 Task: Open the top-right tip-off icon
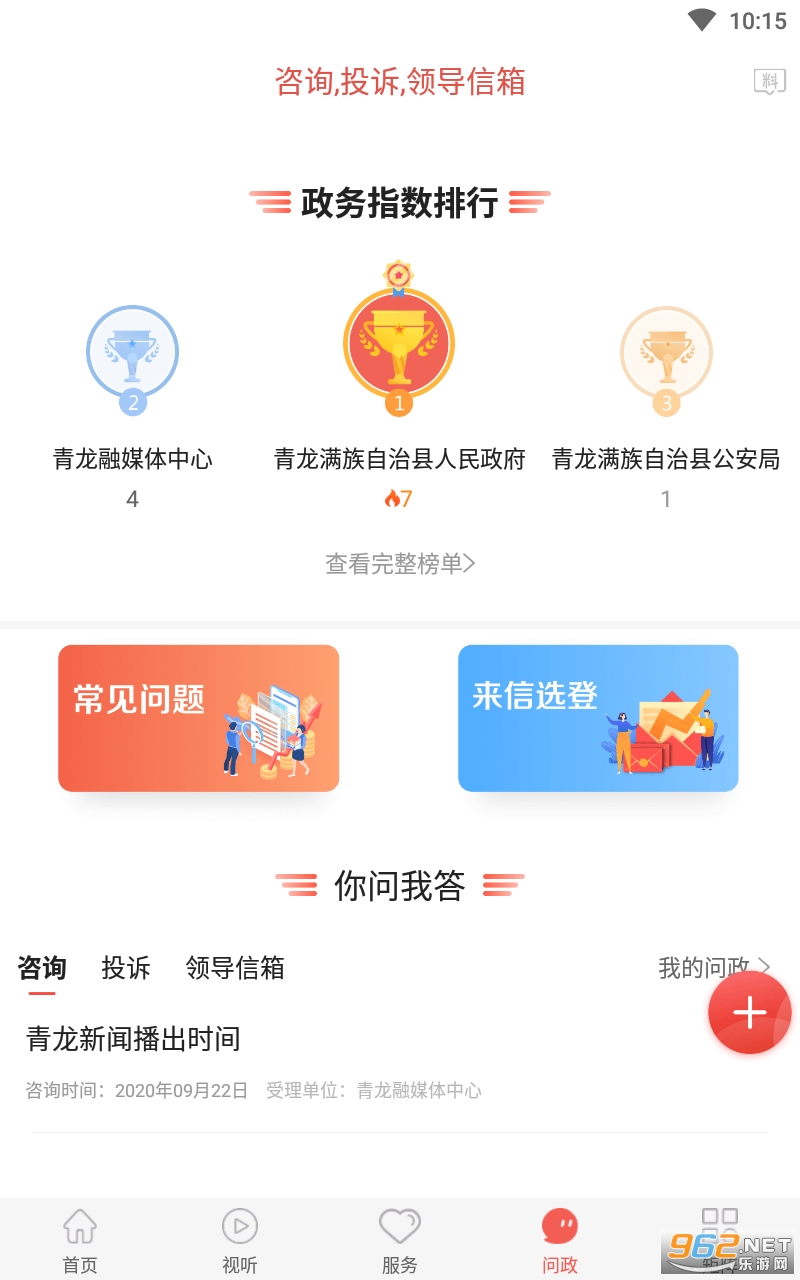(769, 82)
